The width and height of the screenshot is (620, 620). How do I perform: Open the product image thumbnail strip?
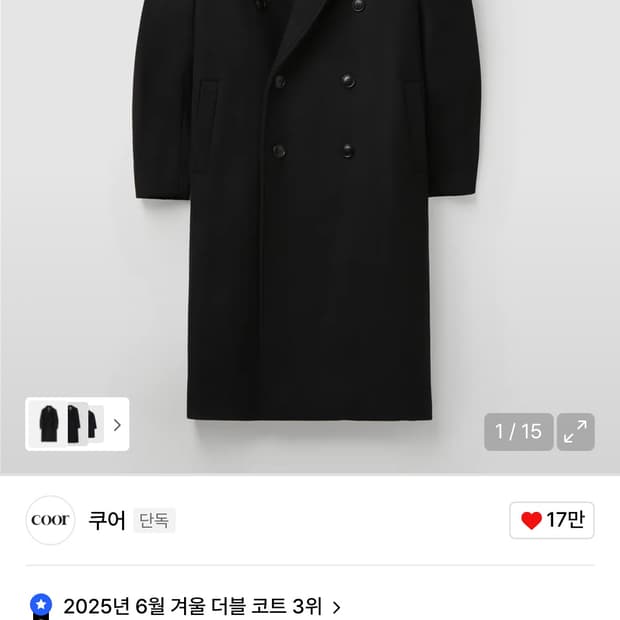77,424
